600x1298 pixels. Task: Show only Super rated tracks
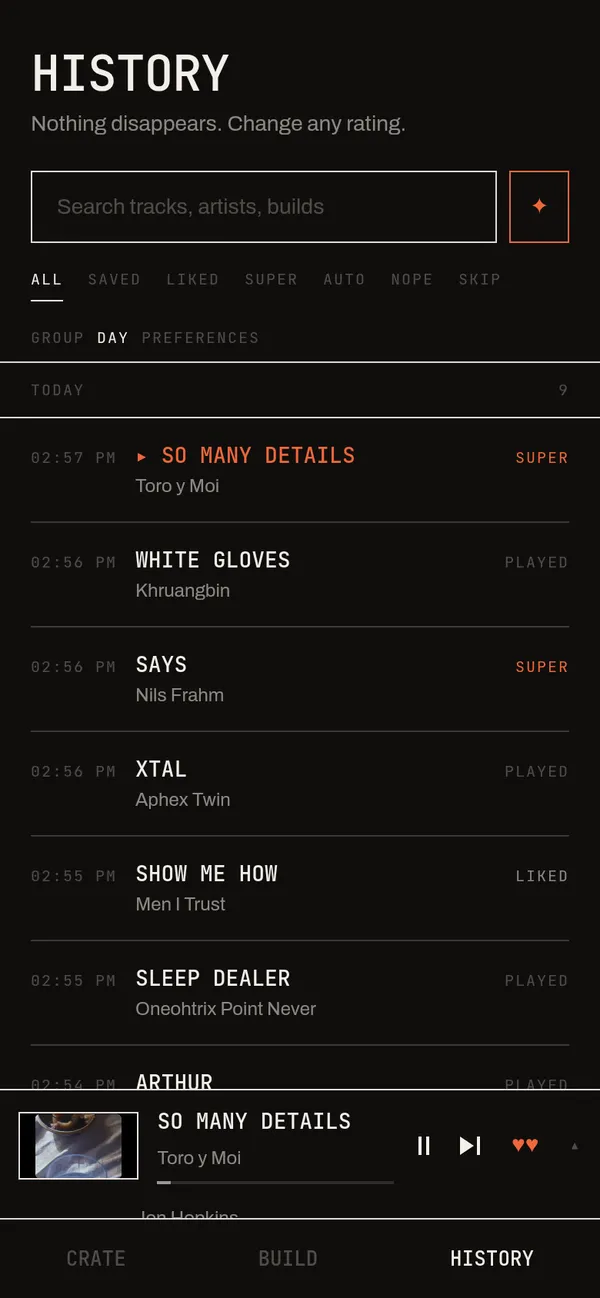pos(271,279)
